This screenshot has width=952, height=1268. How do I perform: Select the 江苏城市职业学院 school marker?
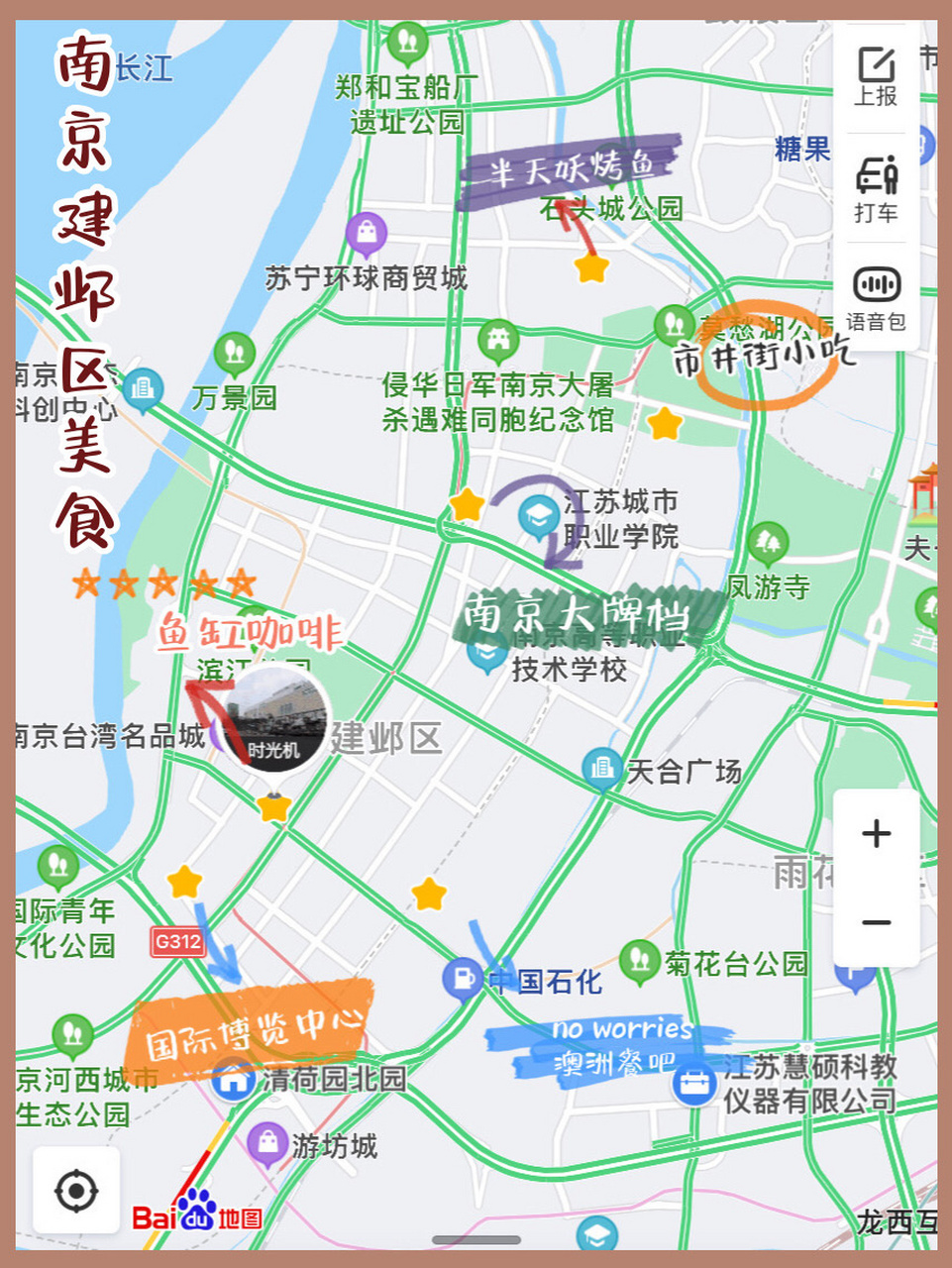(538, 513)
